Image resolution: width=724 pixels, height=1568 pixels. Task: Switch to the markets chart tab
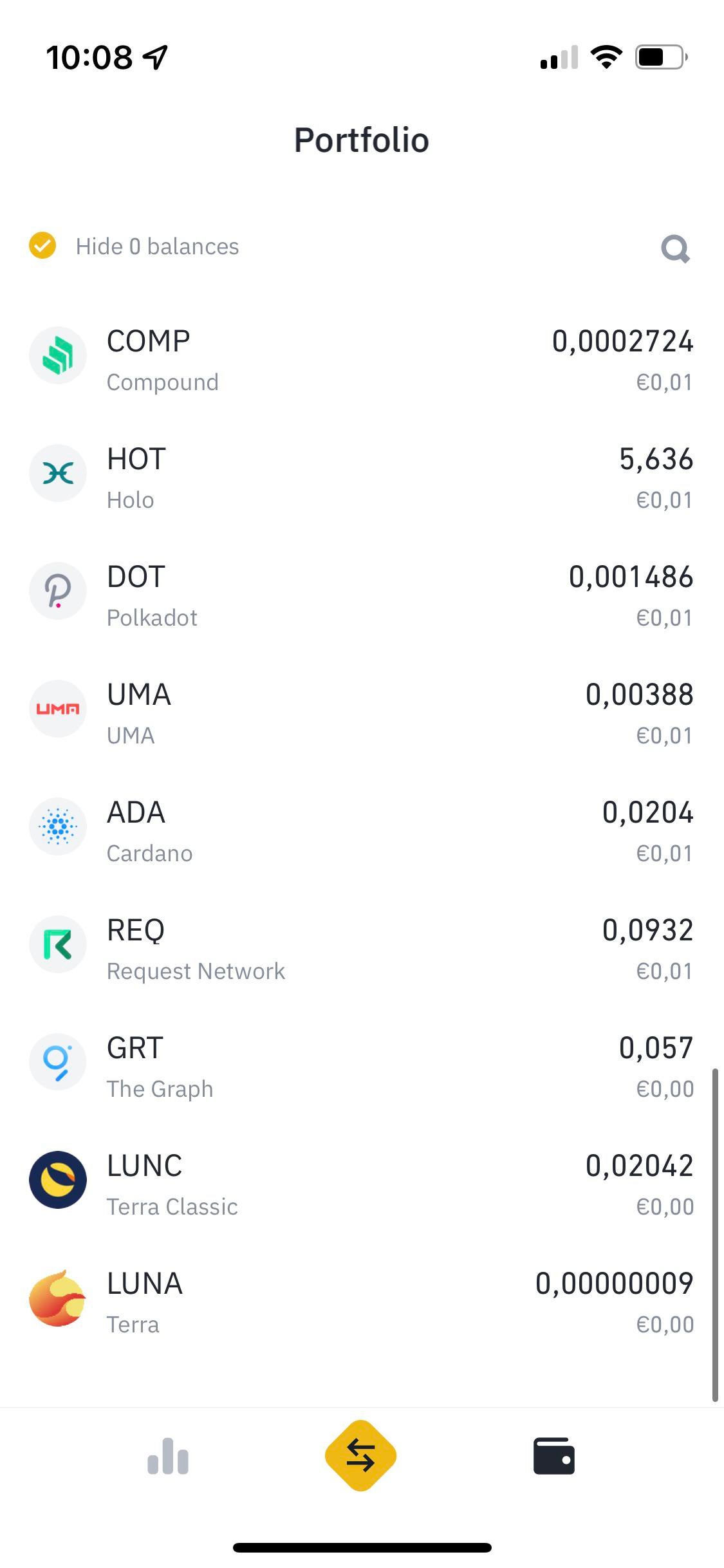coord(168,1456)
